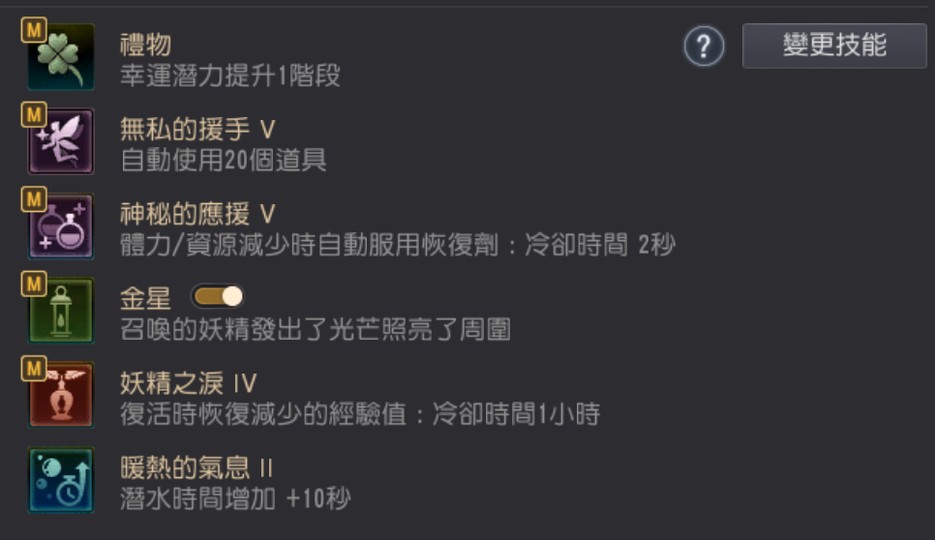Open the 神秘的應援 V potion skill icon
The width and height of the screenshot is (935, 540).
(x=61, y=227)
